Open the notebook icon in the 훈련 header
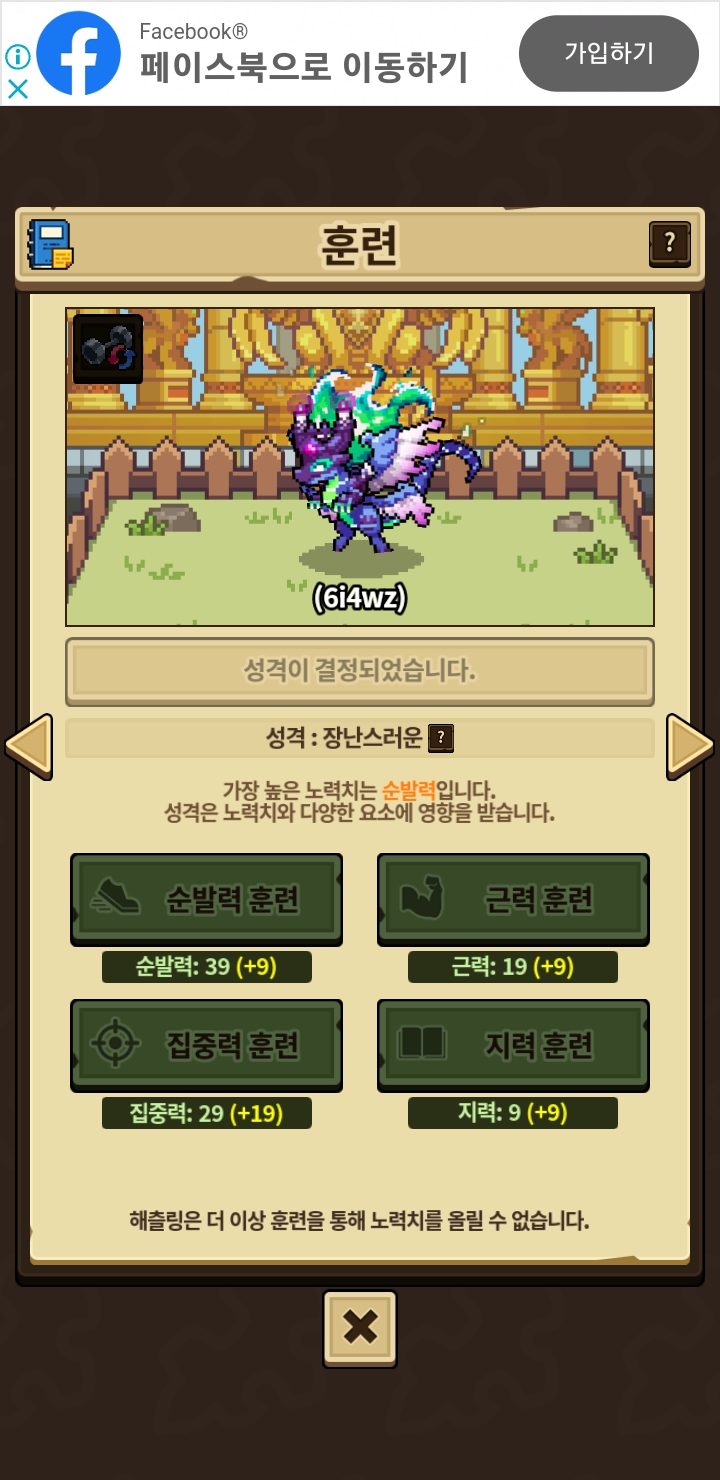The height and width of the screenshot is (1480, 720). [49, 244]
